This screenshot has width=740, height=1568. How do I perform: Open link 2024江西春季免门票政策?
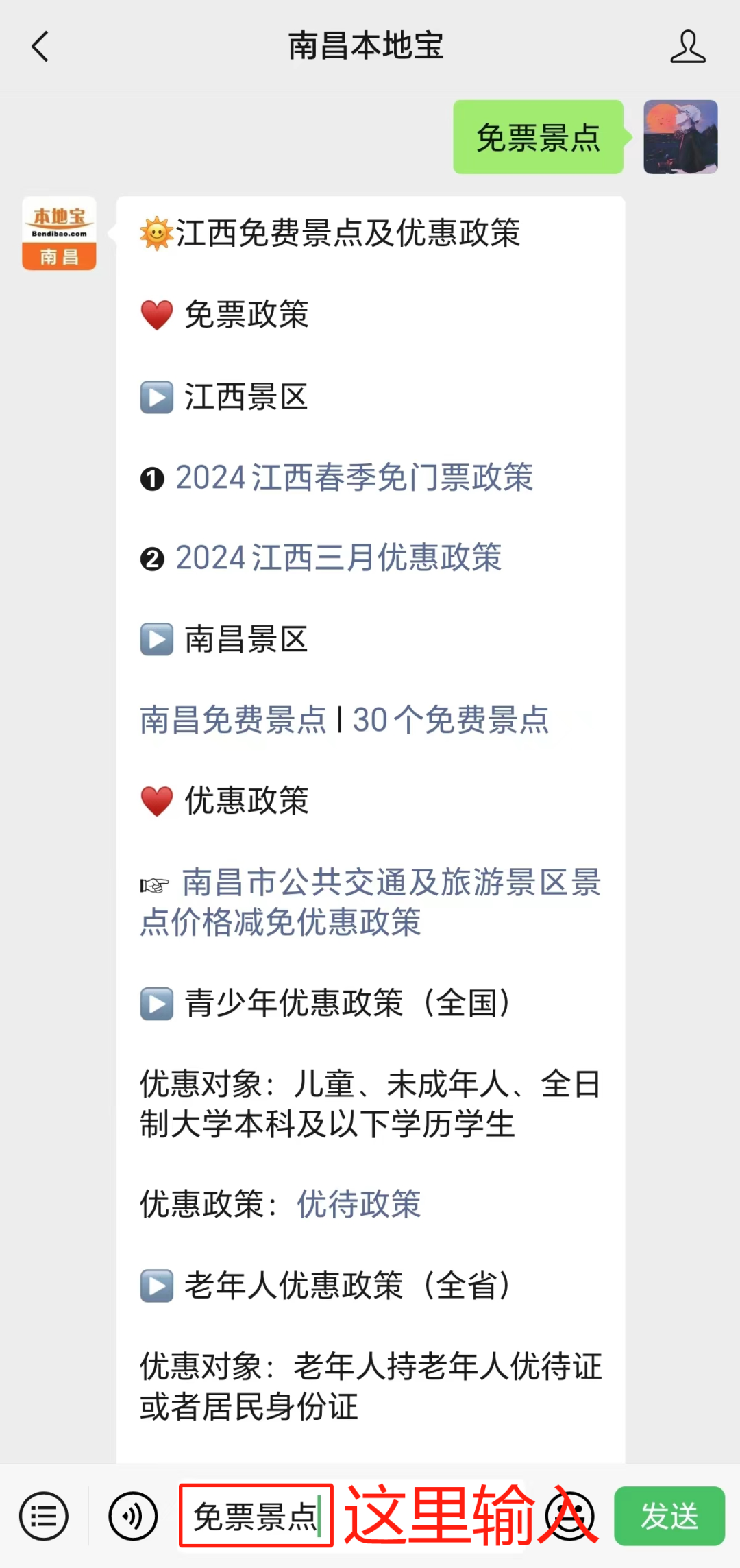click(x=354, y=477)
